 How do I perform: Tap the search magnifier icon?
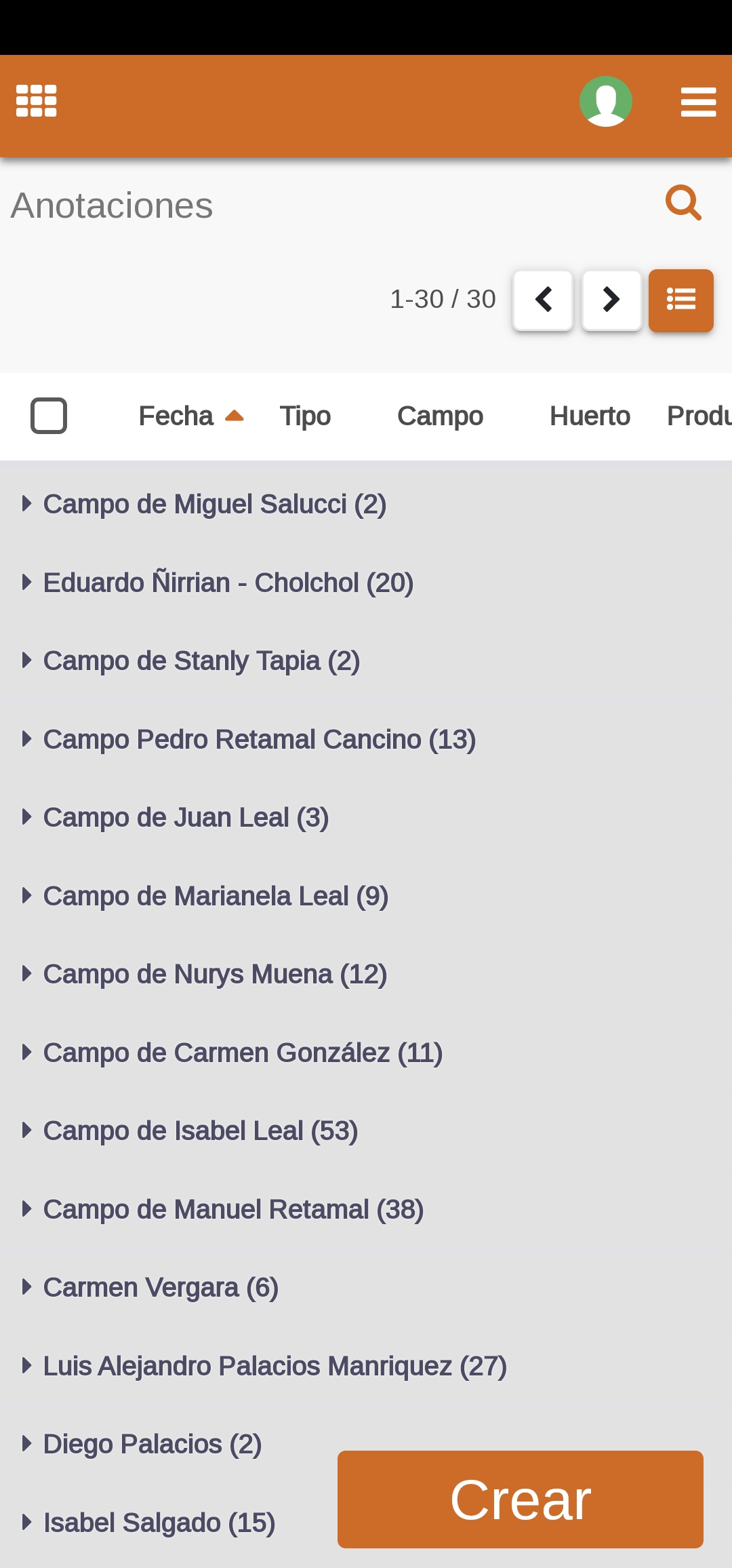click(x=683, y=202)
